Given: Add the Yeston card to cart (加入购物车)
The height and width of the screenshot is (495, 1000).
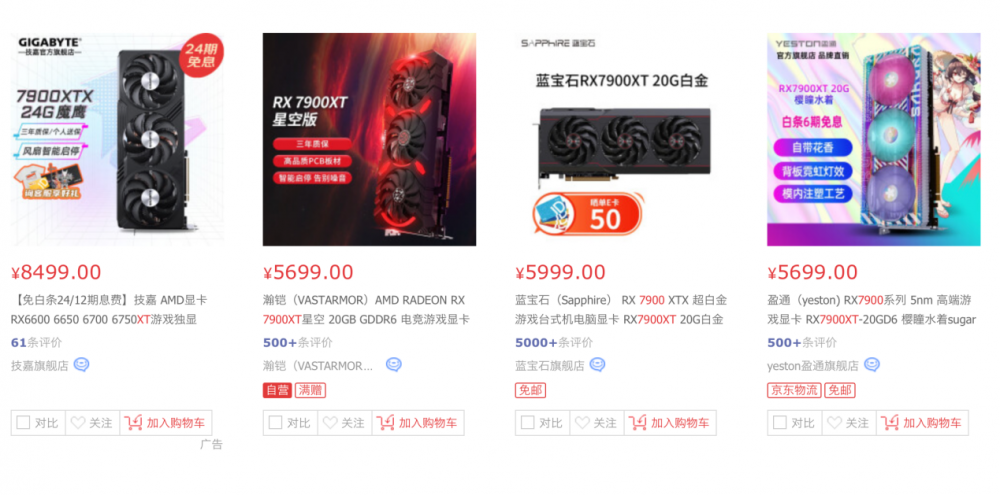Looking at the screenshot, I should point(922,423).
